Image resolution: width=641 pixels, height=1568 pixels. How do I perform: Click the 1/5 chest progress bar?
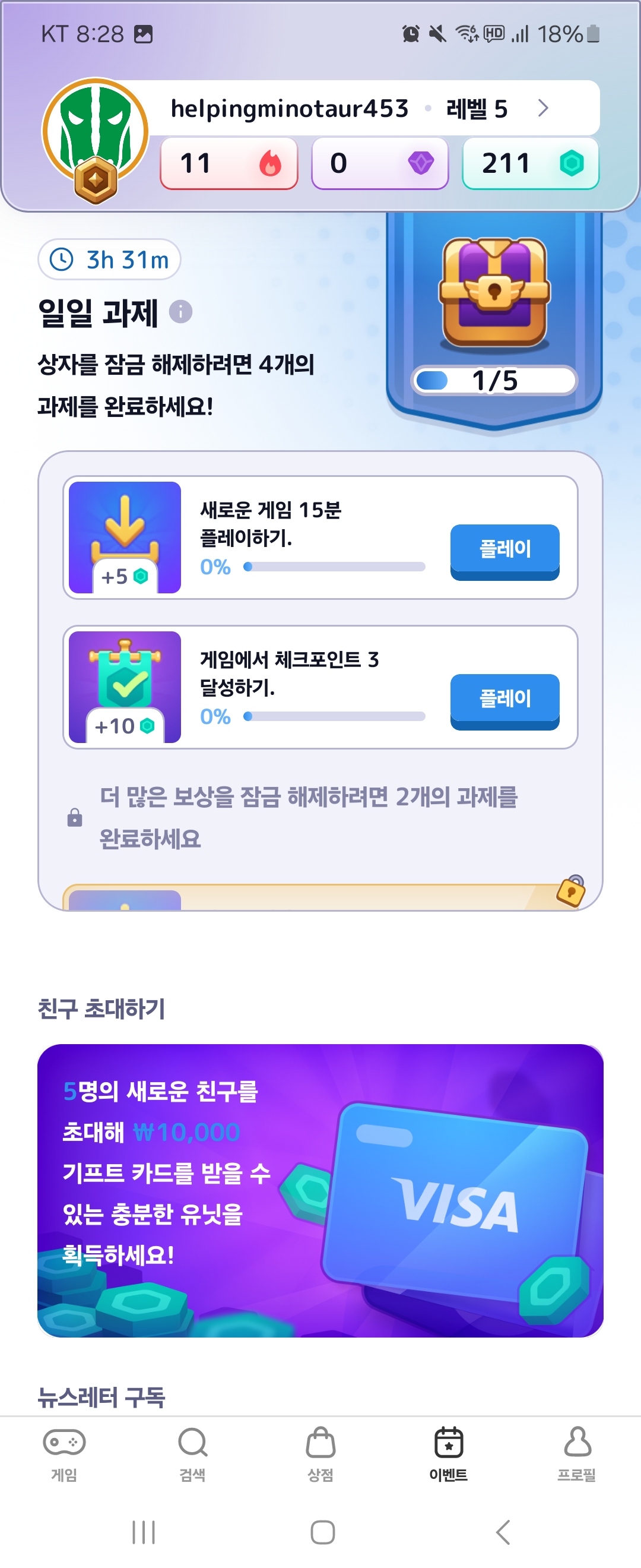pos(494,381)
